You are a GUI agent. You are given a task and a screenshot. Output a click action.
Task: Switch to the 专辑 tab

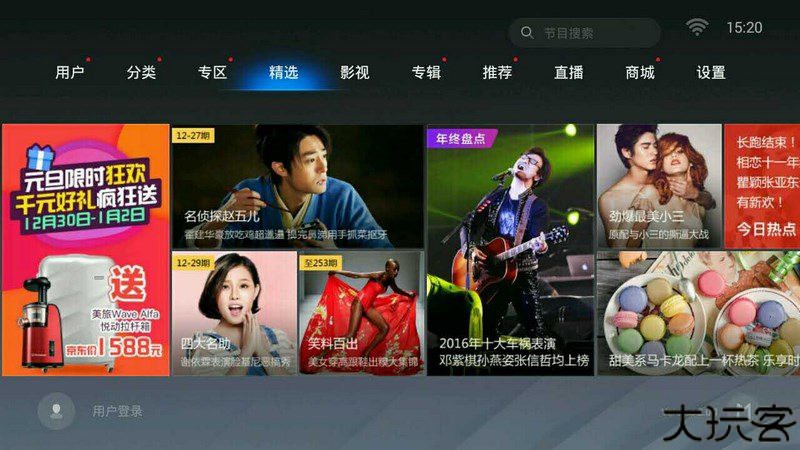(x=426, y=72)
